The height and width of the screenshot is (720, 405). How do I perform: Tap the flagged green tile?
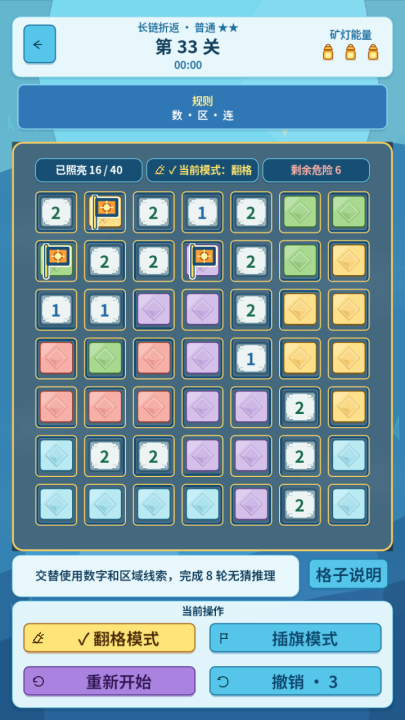tap(56, 261)
